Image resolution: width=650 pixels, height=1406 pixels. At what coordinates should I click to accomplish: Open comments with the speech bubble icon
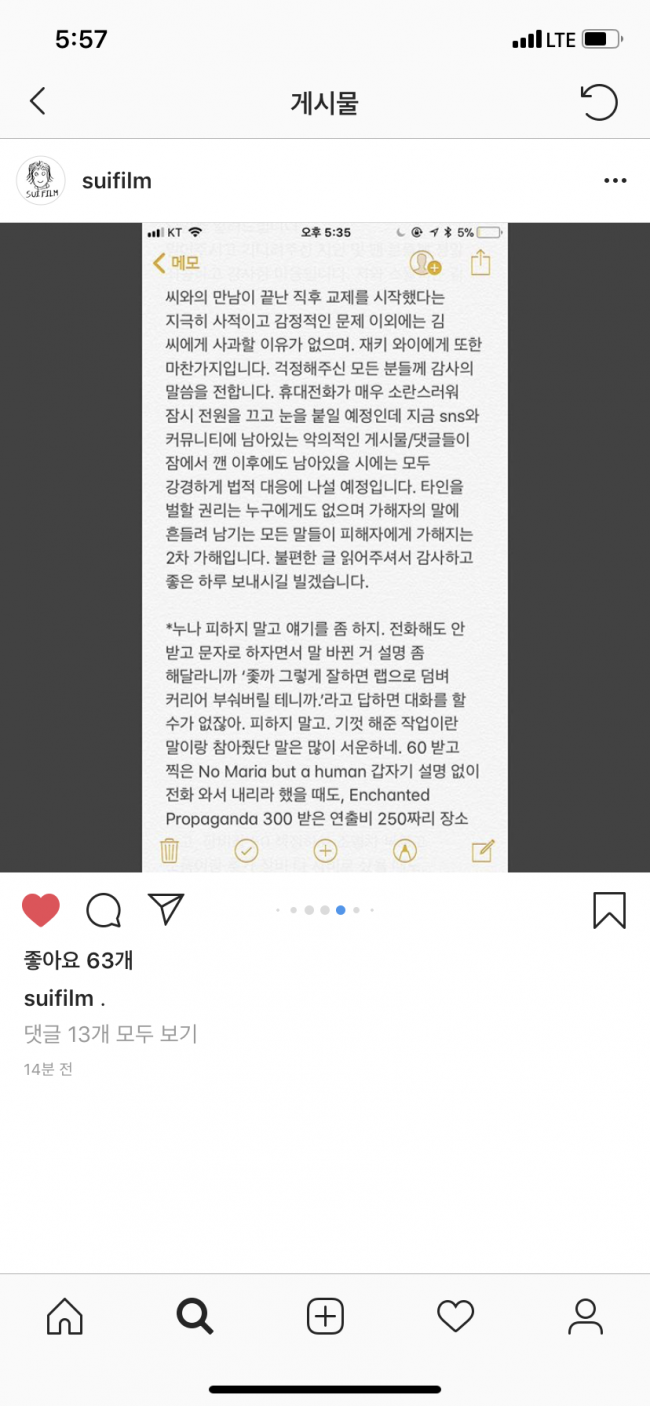click(x=104, y=910)
